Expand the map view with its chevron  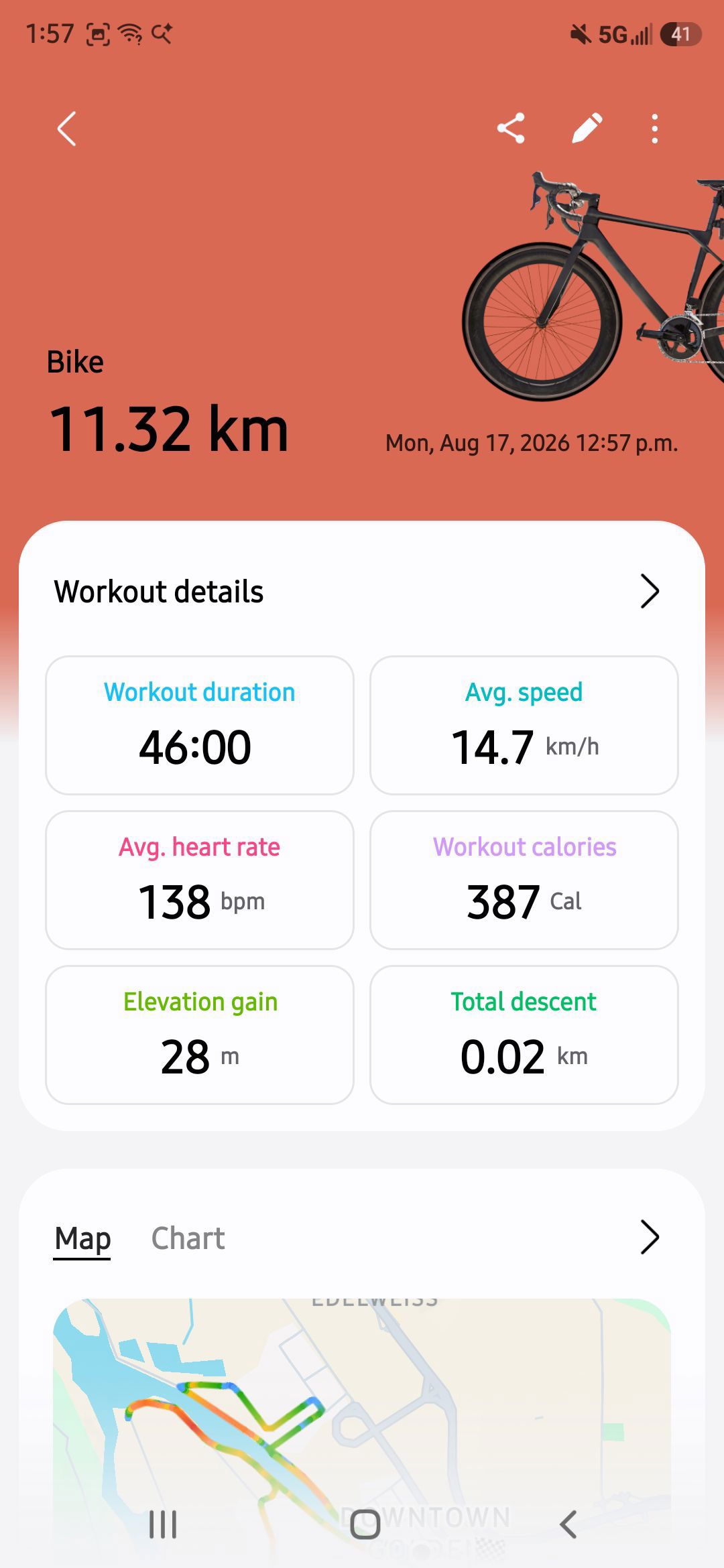(650, 1237)
